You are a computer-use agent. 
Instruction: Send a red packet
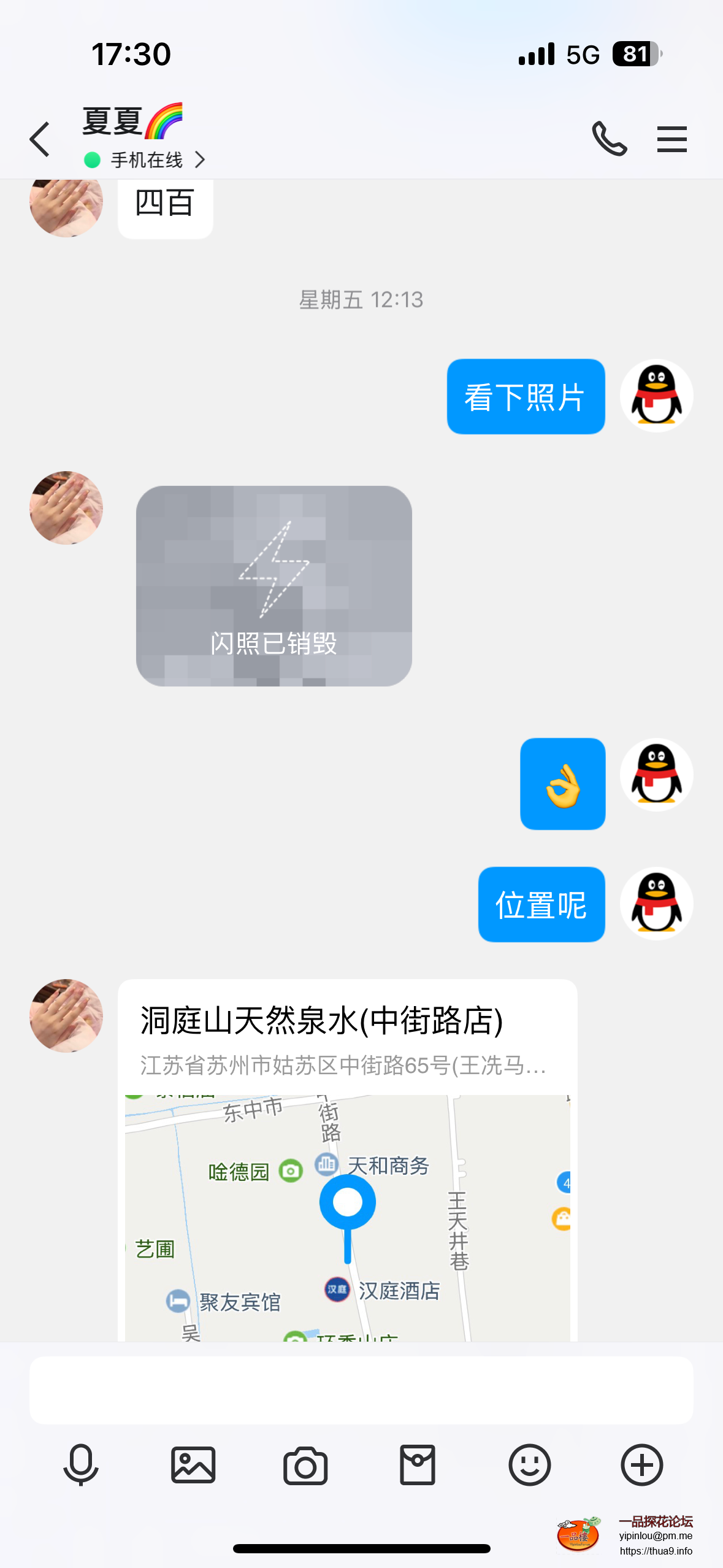point(418,1465)
